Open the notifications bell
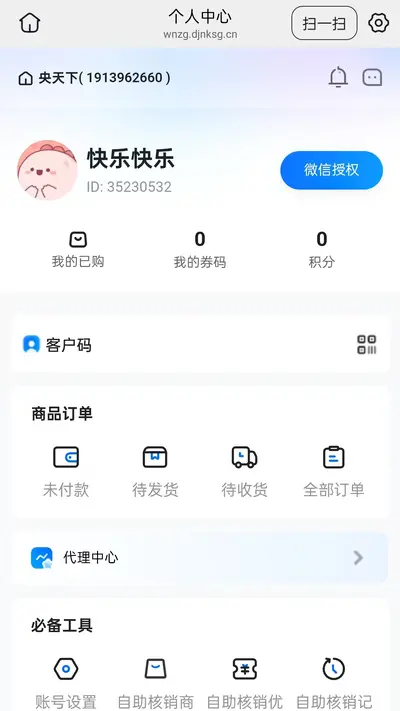This screenshot has width=400, height=711. click(x=338, y=77)
